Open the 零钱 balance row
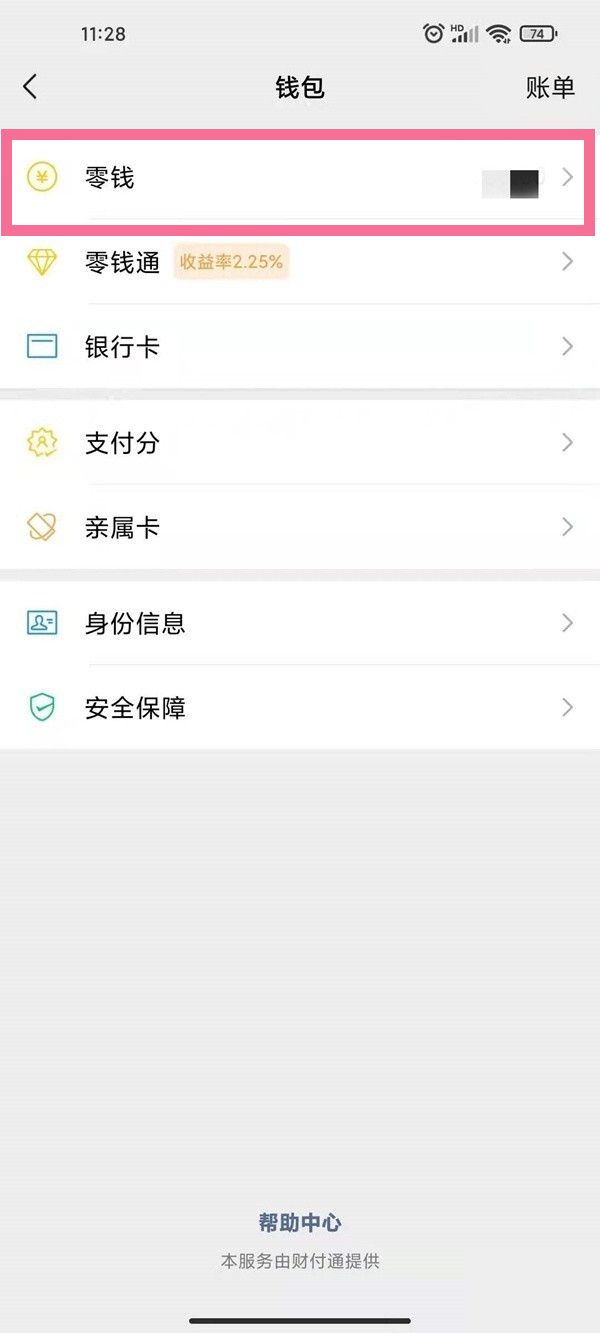This screenshot has width=600, height=1333. (300, 180)
